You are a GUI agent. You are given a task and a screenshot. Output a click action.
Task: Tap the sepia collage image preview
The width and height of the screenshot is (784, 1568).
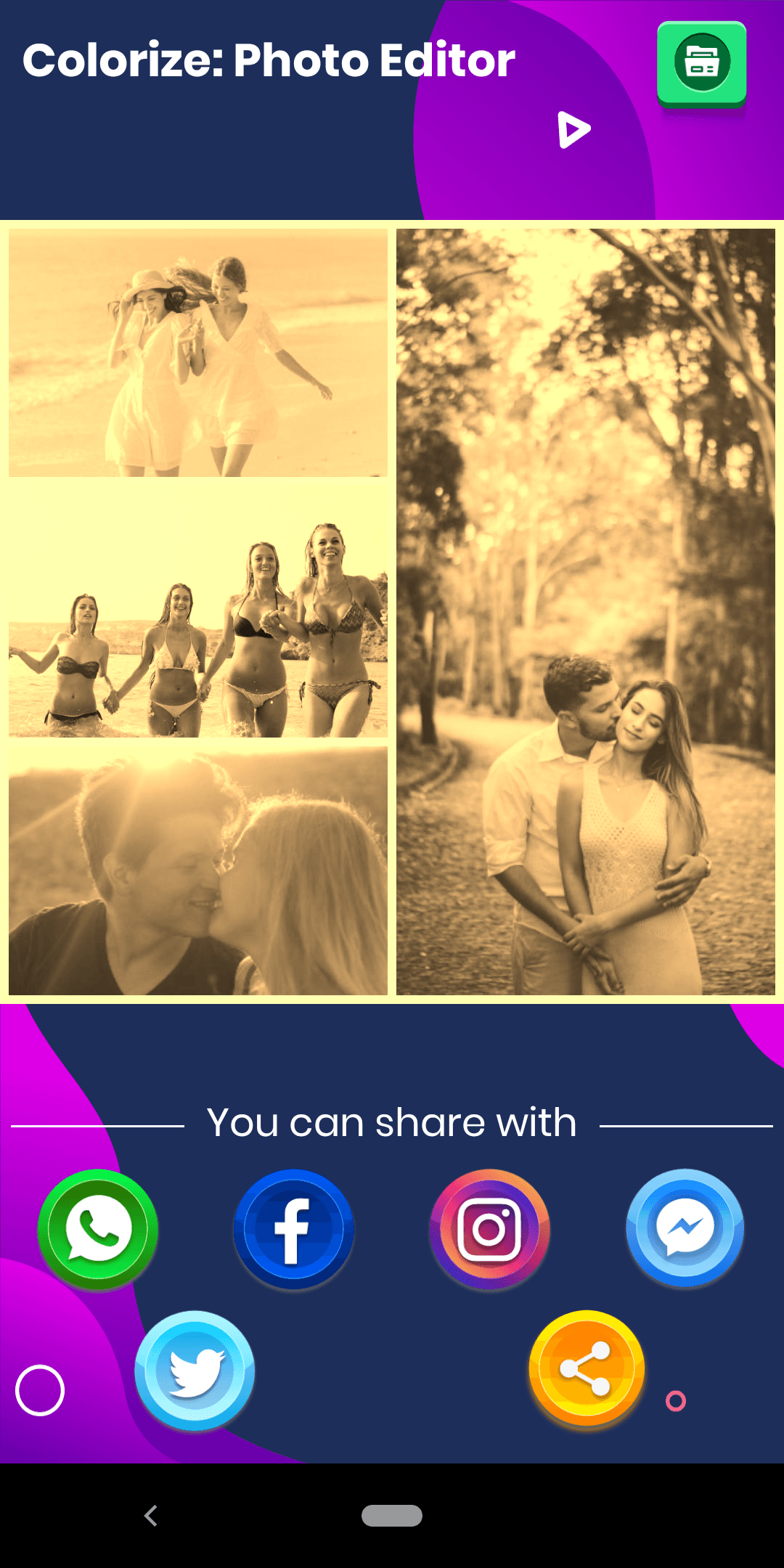[392, 611]
